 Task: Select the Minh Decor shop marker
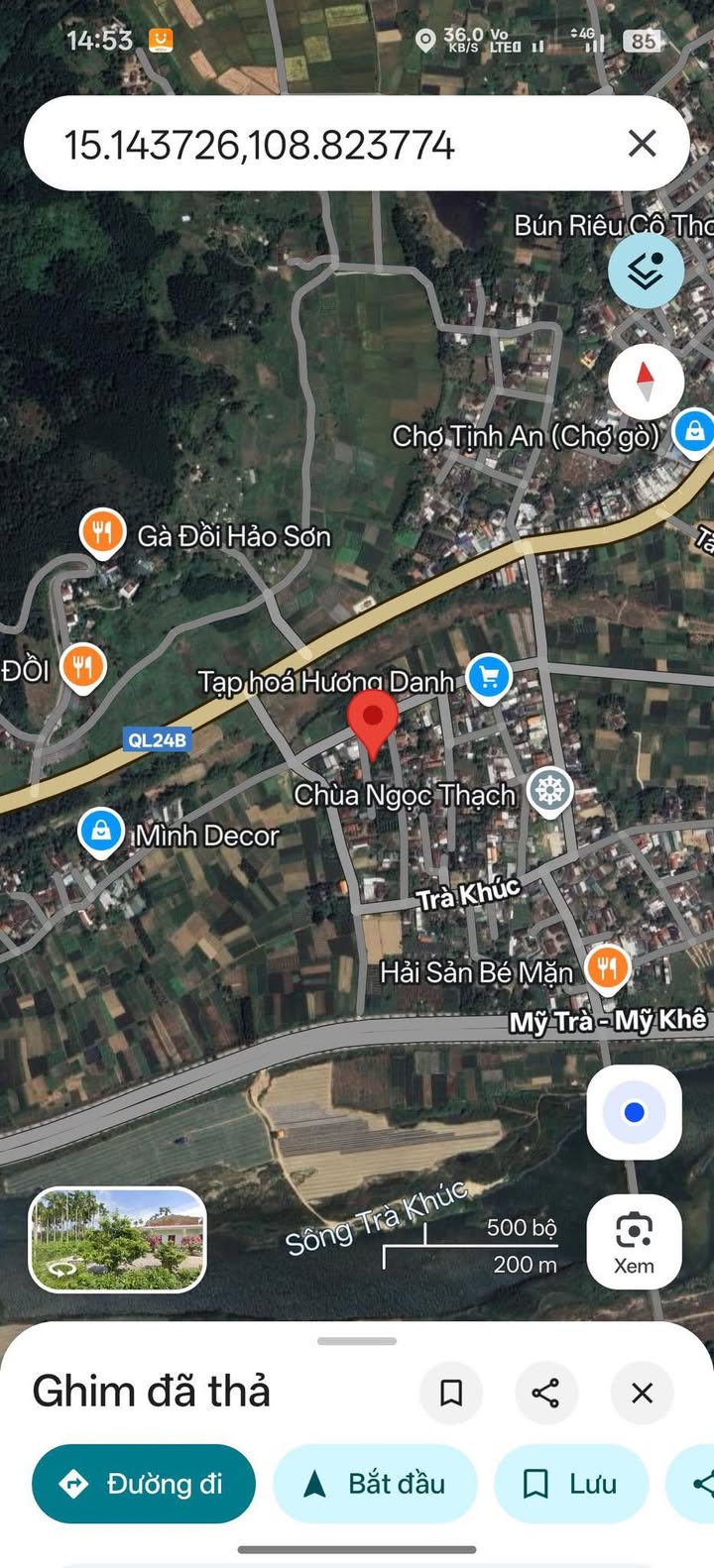click(x=101, y=833)
